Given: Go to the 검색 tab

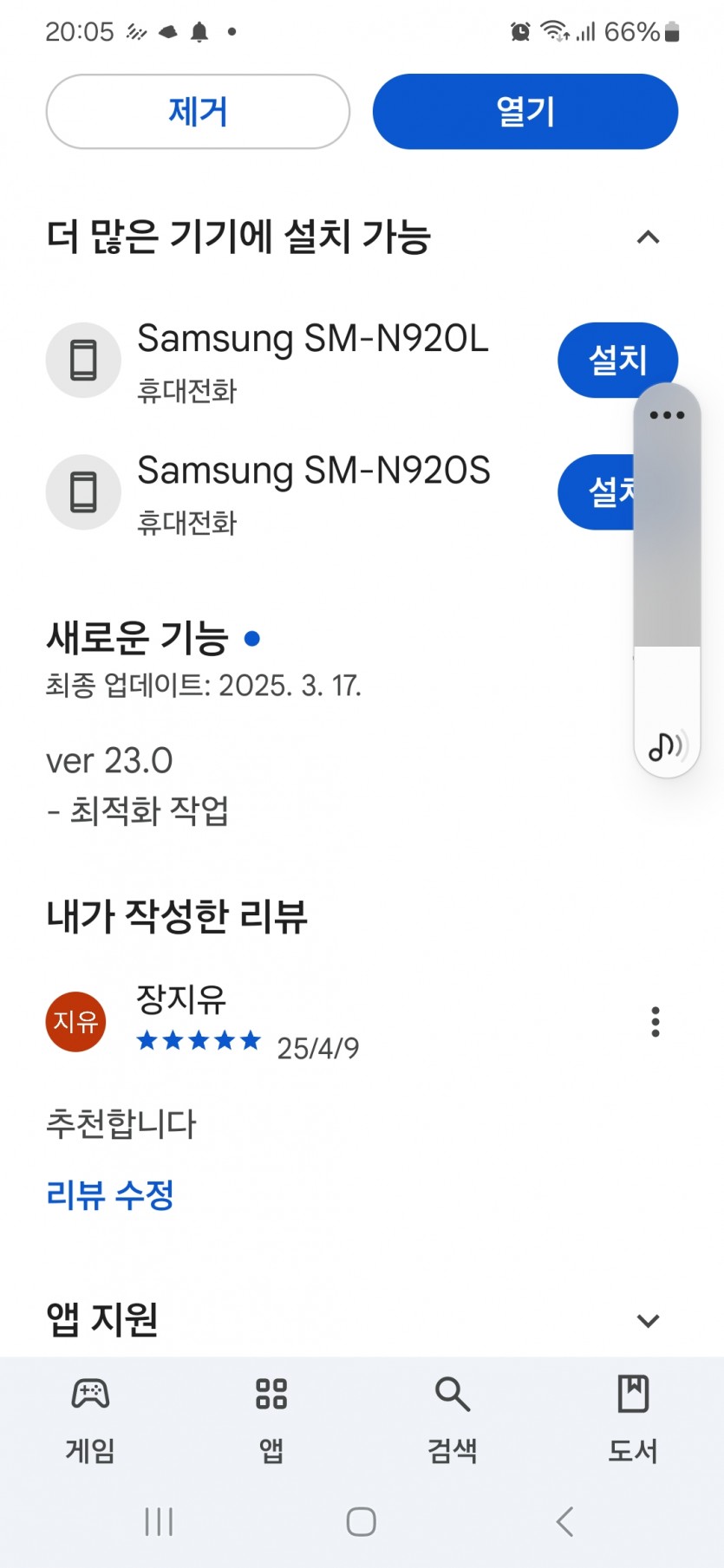Looking at the screenshot, I should [x=453, y=1419].
